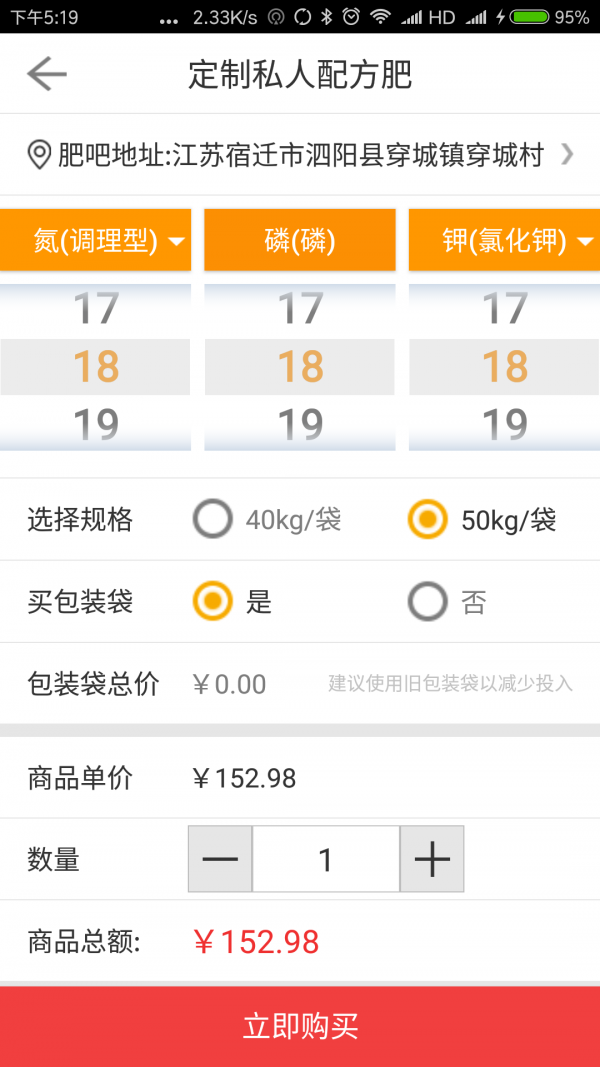Decrease quantity with the minus button
Viewport: 600px width, 1067px height.
220,859
